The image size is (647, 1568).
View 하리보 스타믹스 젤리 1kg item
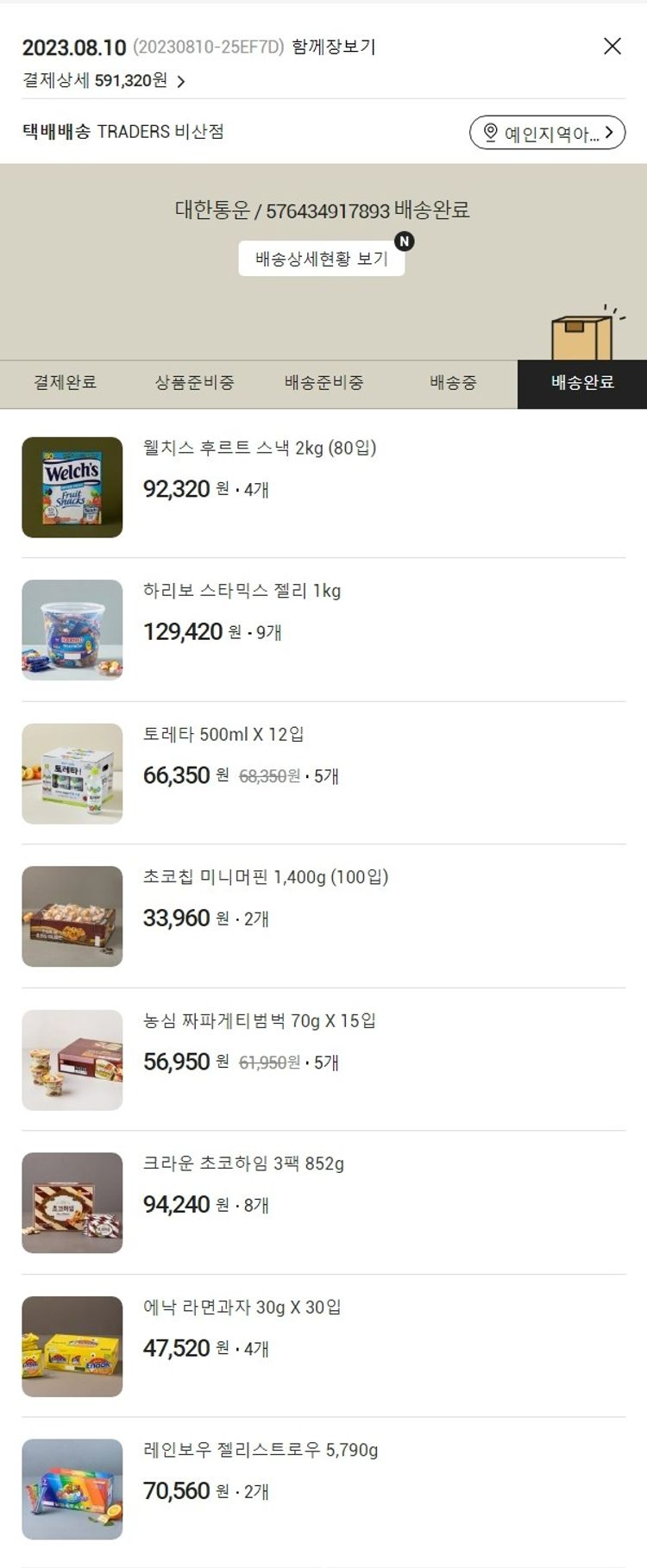pos(242,591)
